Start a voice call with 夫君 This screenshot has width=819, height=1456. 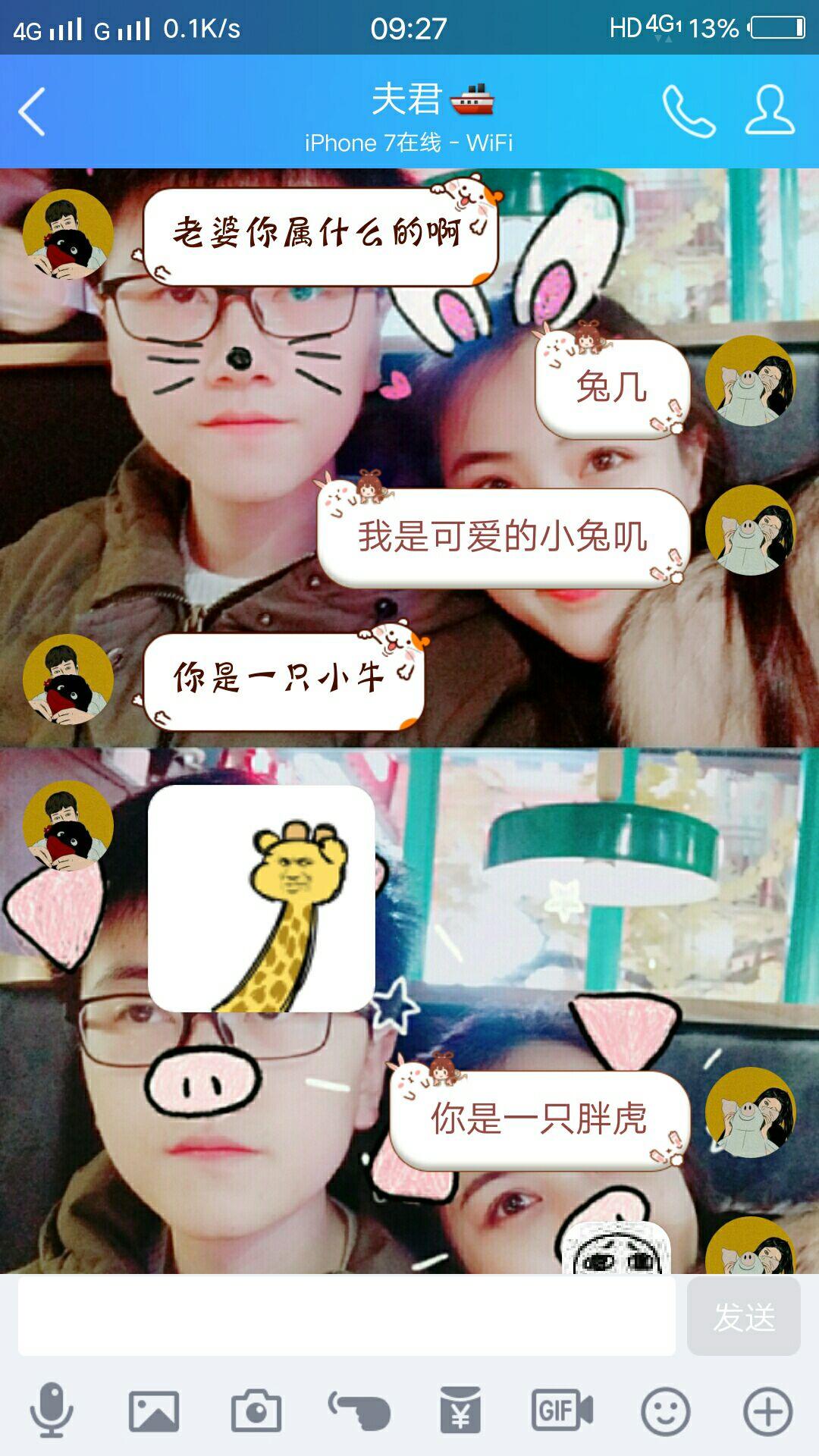[689, 111]
